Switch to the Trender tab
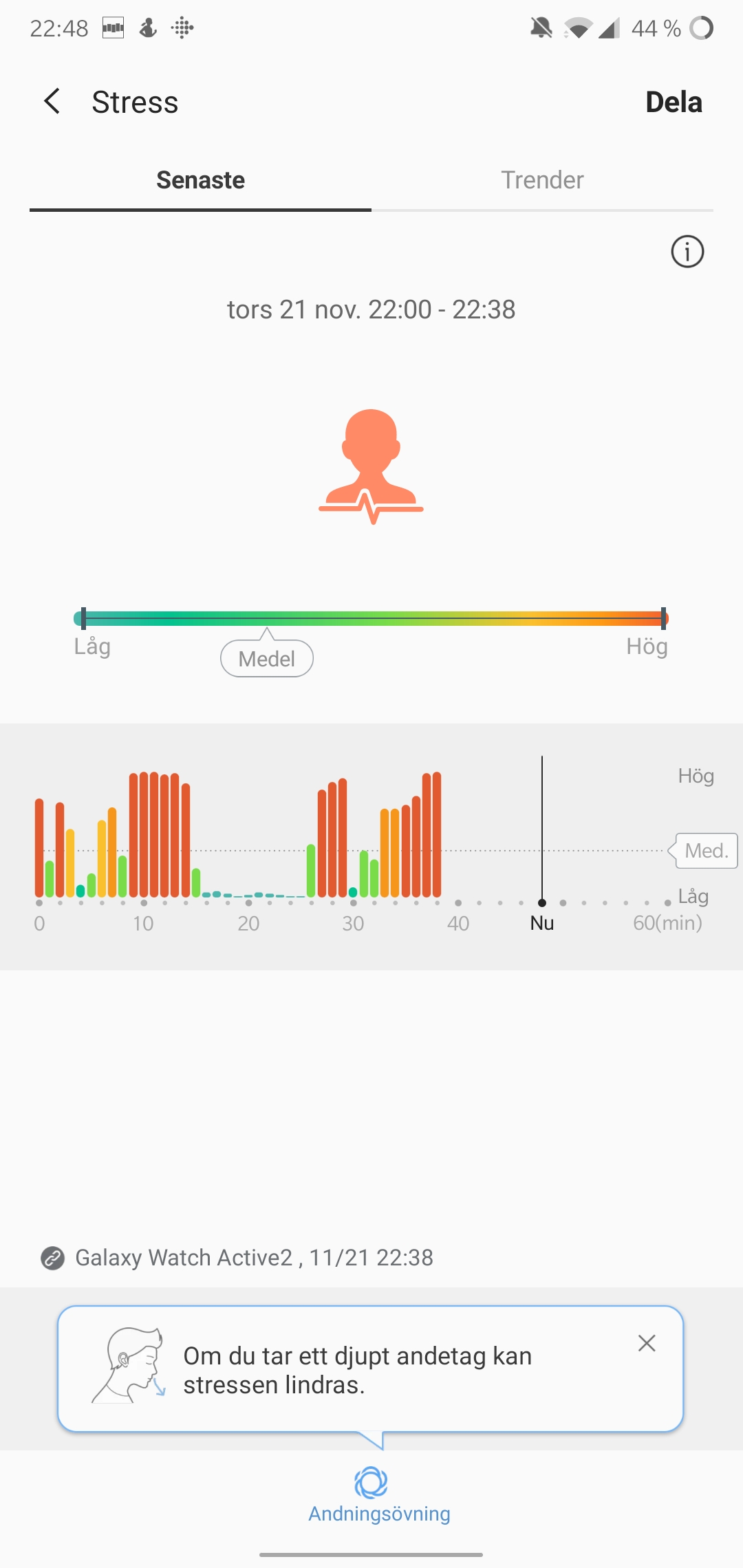The image size is (743, 1568). (x=542, y=180)
